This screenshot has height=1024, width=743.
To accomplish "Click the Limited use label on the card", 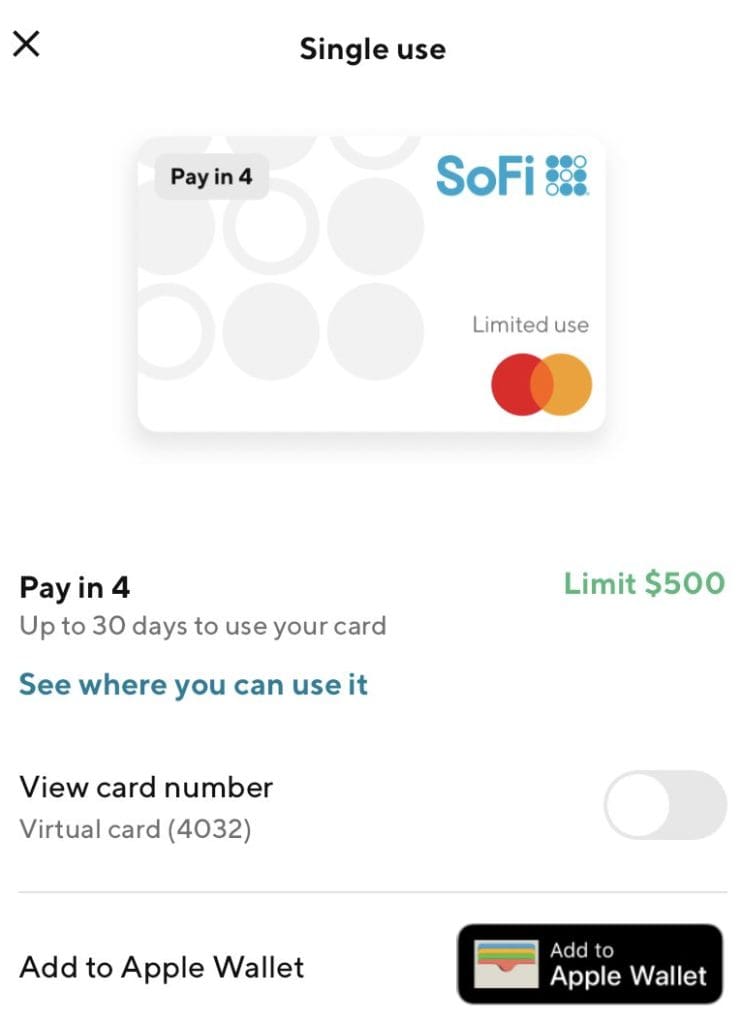I will click(x=530, y=324).
